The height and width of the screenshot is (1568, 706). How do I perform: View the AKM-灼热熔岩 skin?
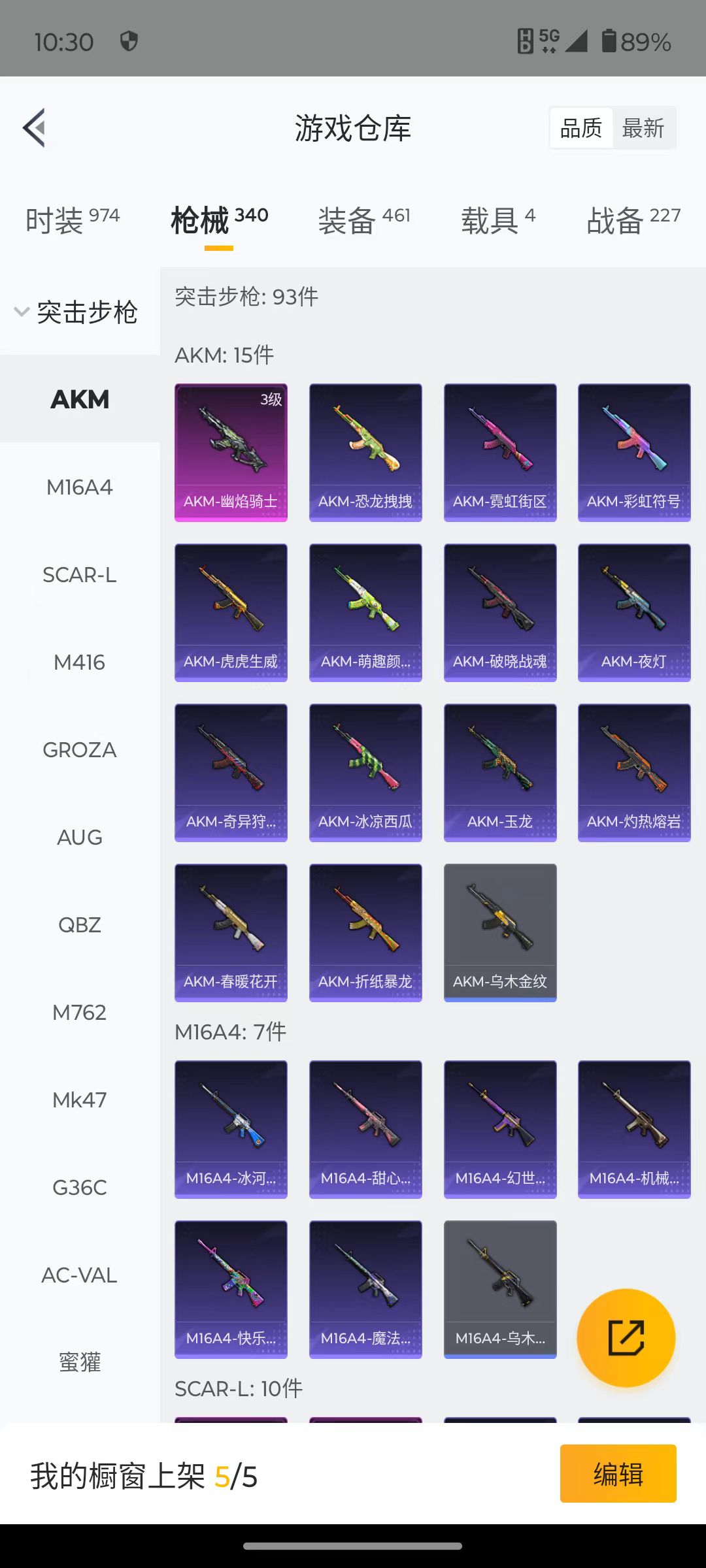click(634, 772)
